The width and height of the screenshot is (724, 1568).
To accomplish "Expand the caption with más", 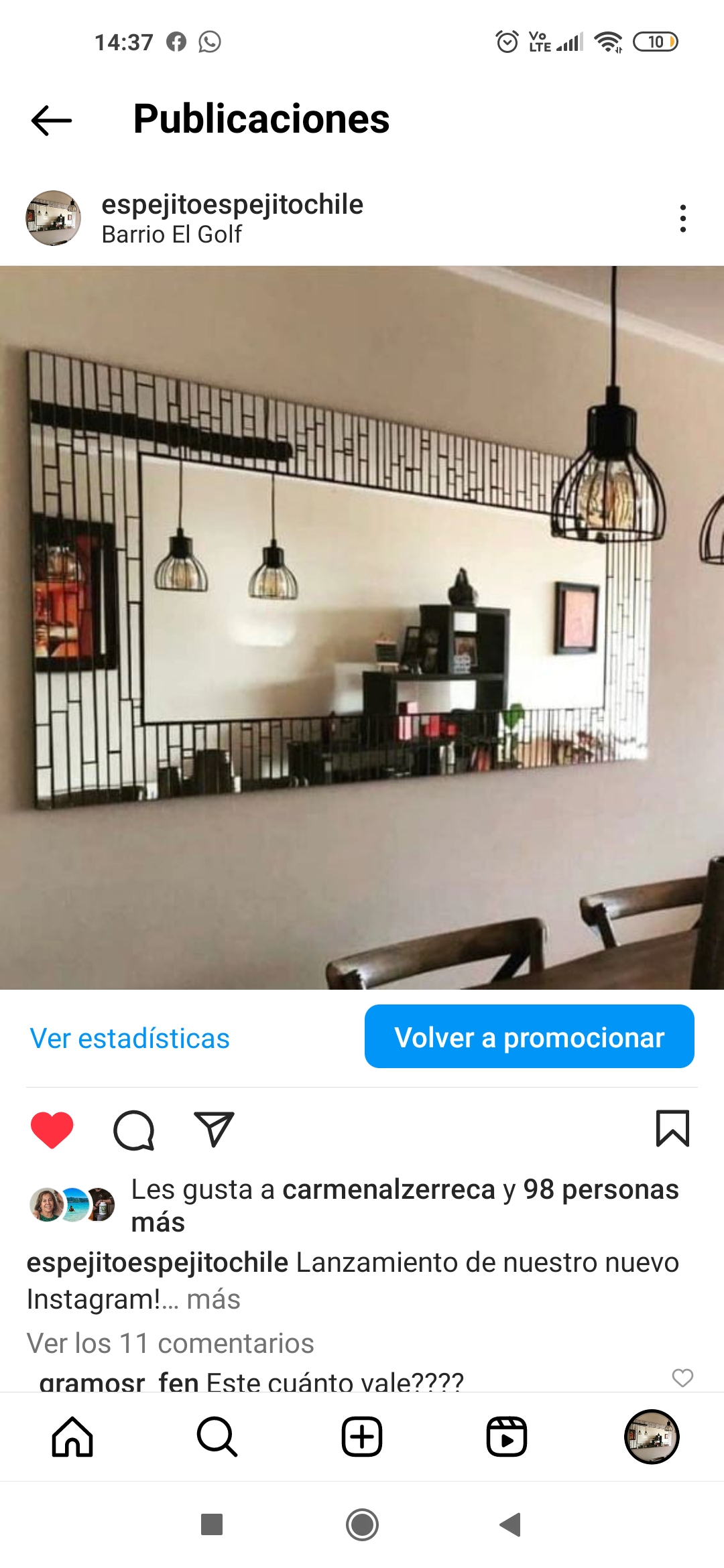I will [x=213, y=1299].
